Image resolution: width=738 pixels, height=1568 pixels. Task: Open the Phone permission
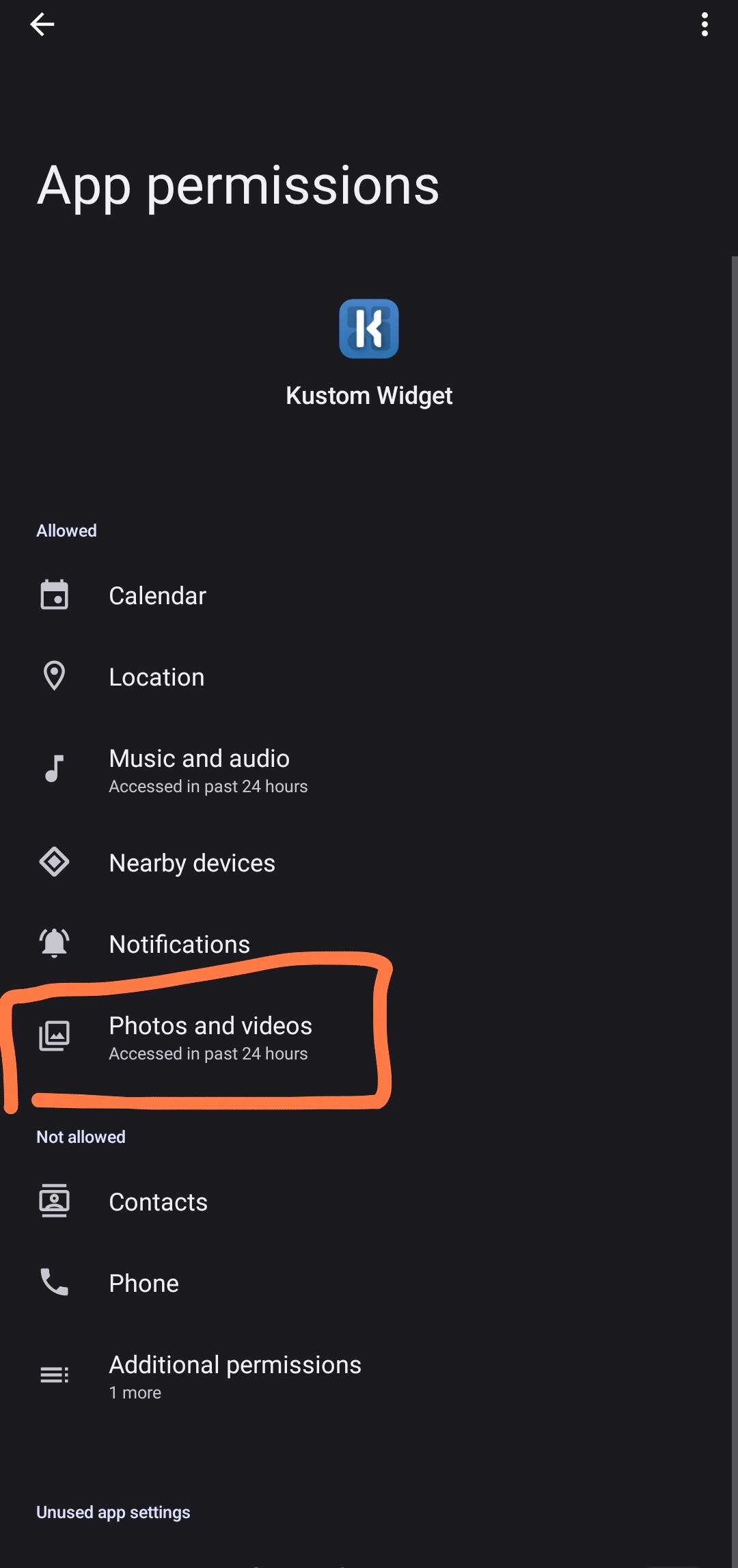click(x=369, y=1283)
